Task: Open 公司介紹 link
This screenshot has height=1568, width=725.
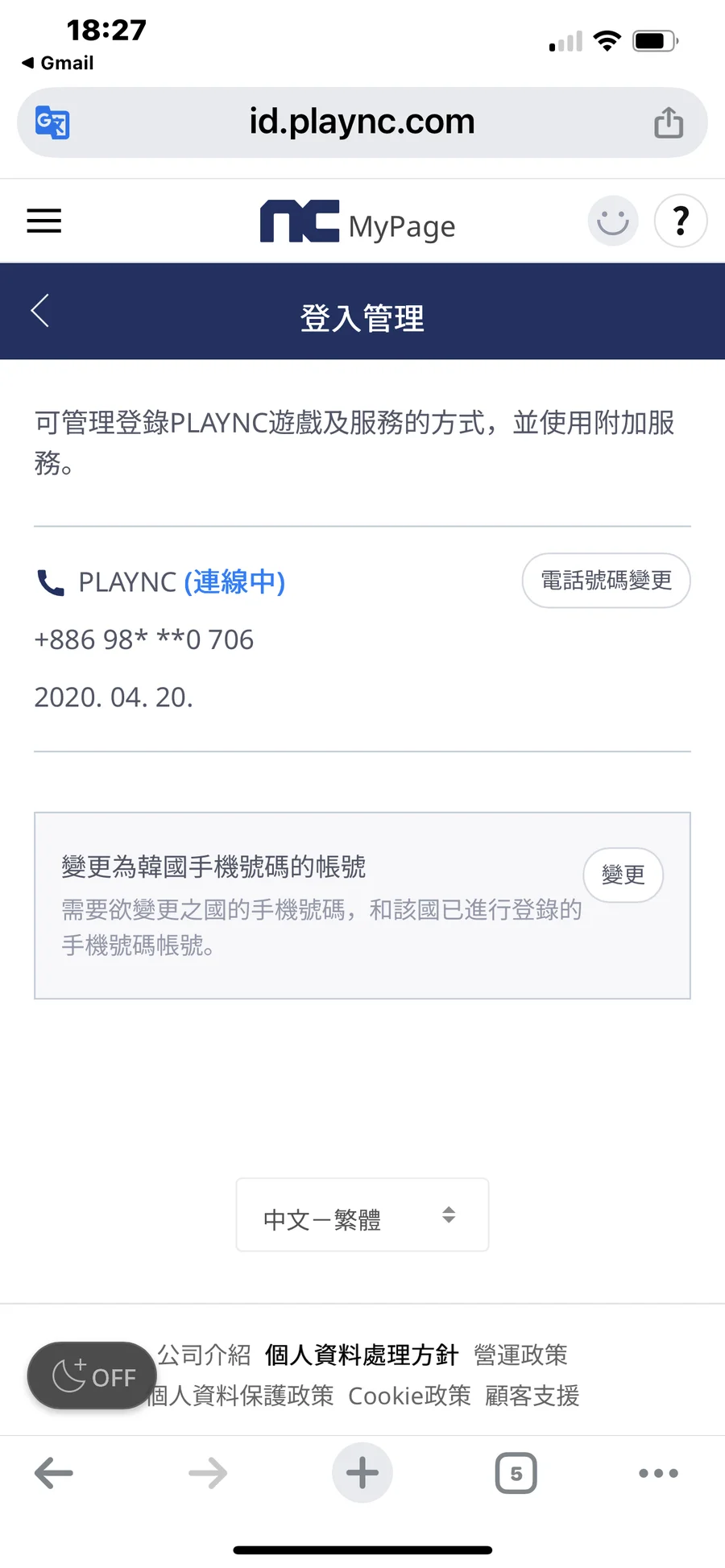Action: 205,1355
